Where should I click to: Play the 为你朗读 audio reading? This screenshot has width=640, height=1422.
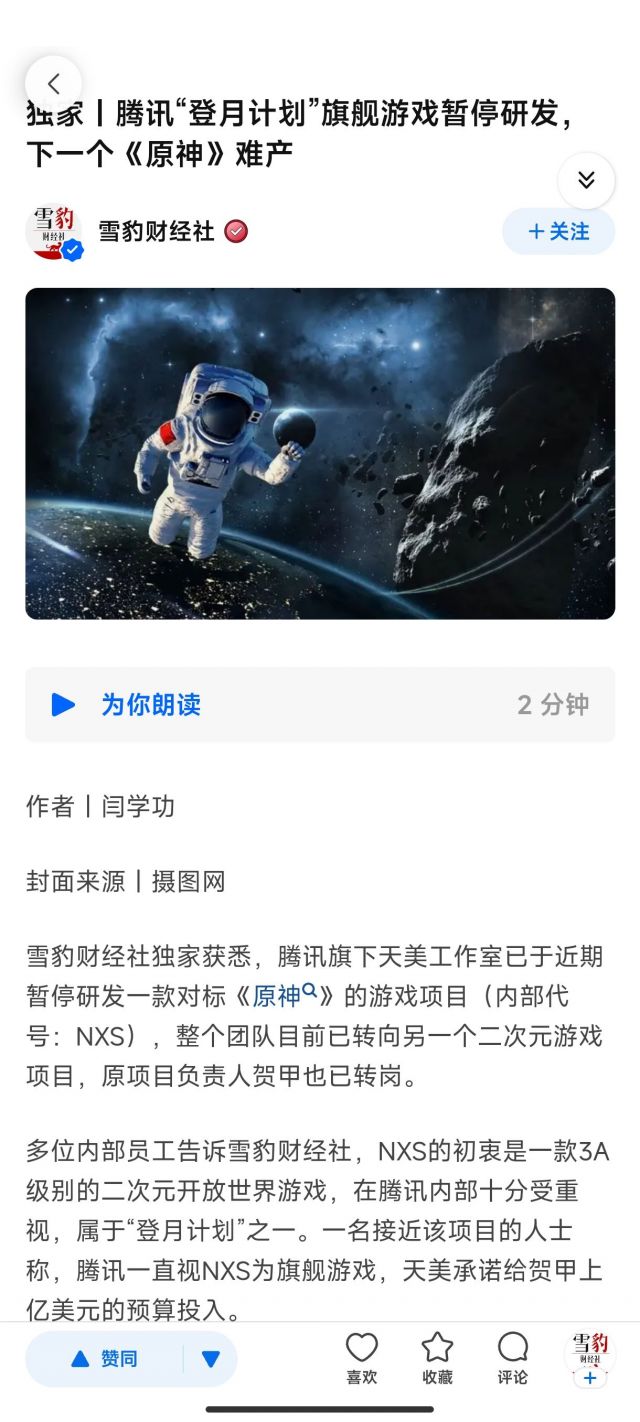tap(320, 705)
